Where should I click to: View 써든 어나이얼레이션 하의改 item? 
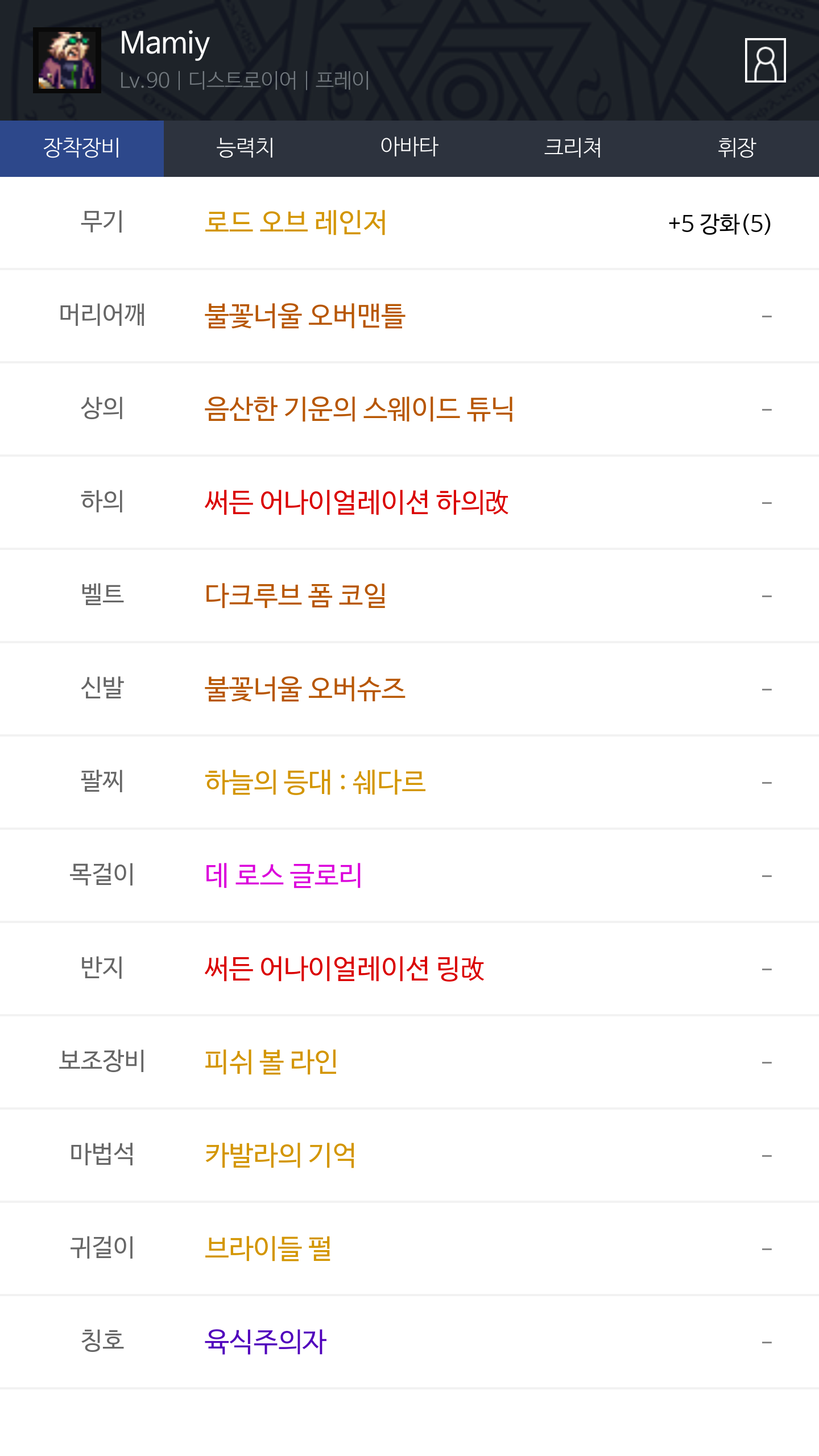(356, 502)
